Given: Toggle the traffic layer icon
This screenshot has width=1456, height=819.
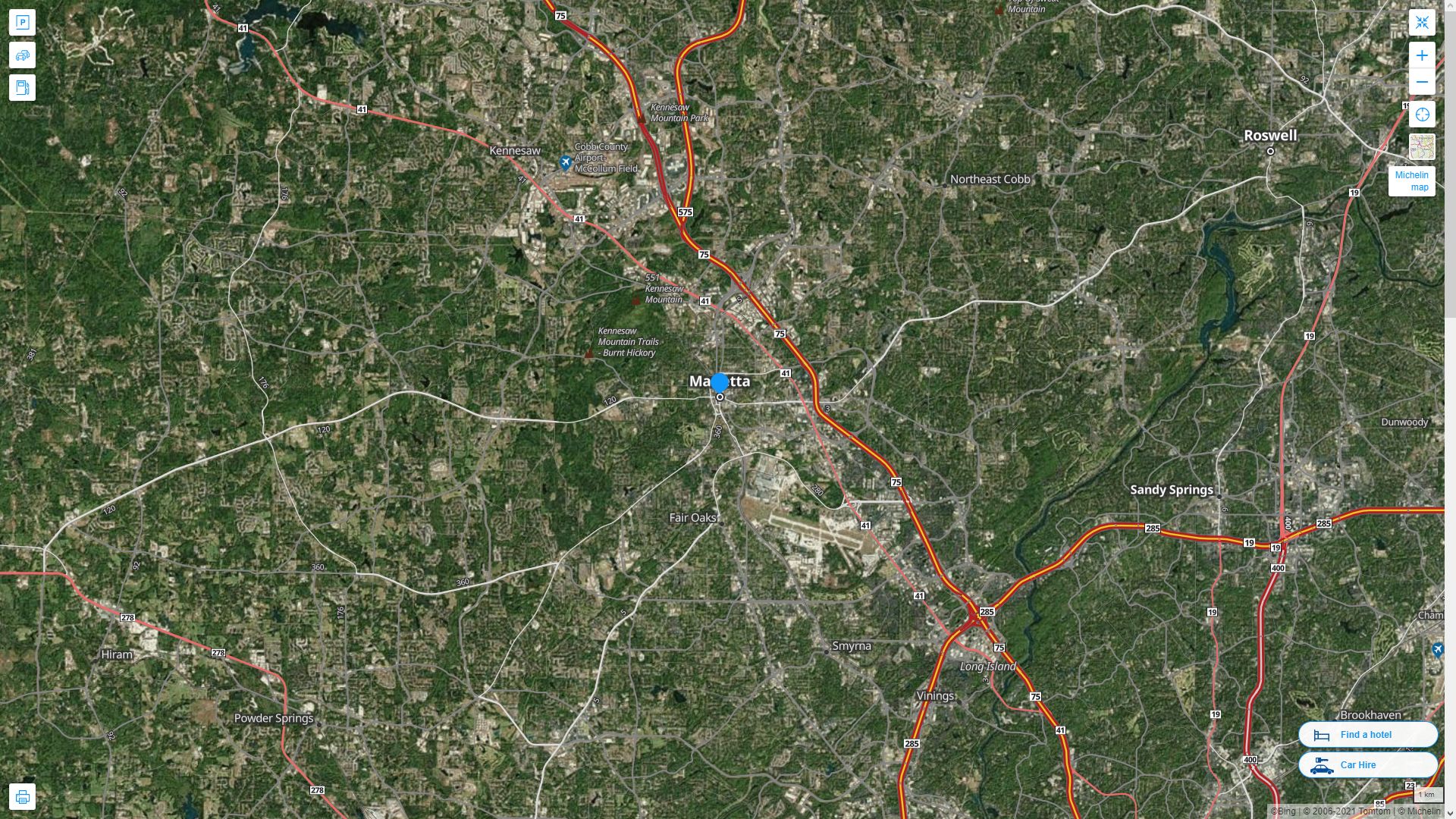Looking at the screenshot, I should point(22,55).
